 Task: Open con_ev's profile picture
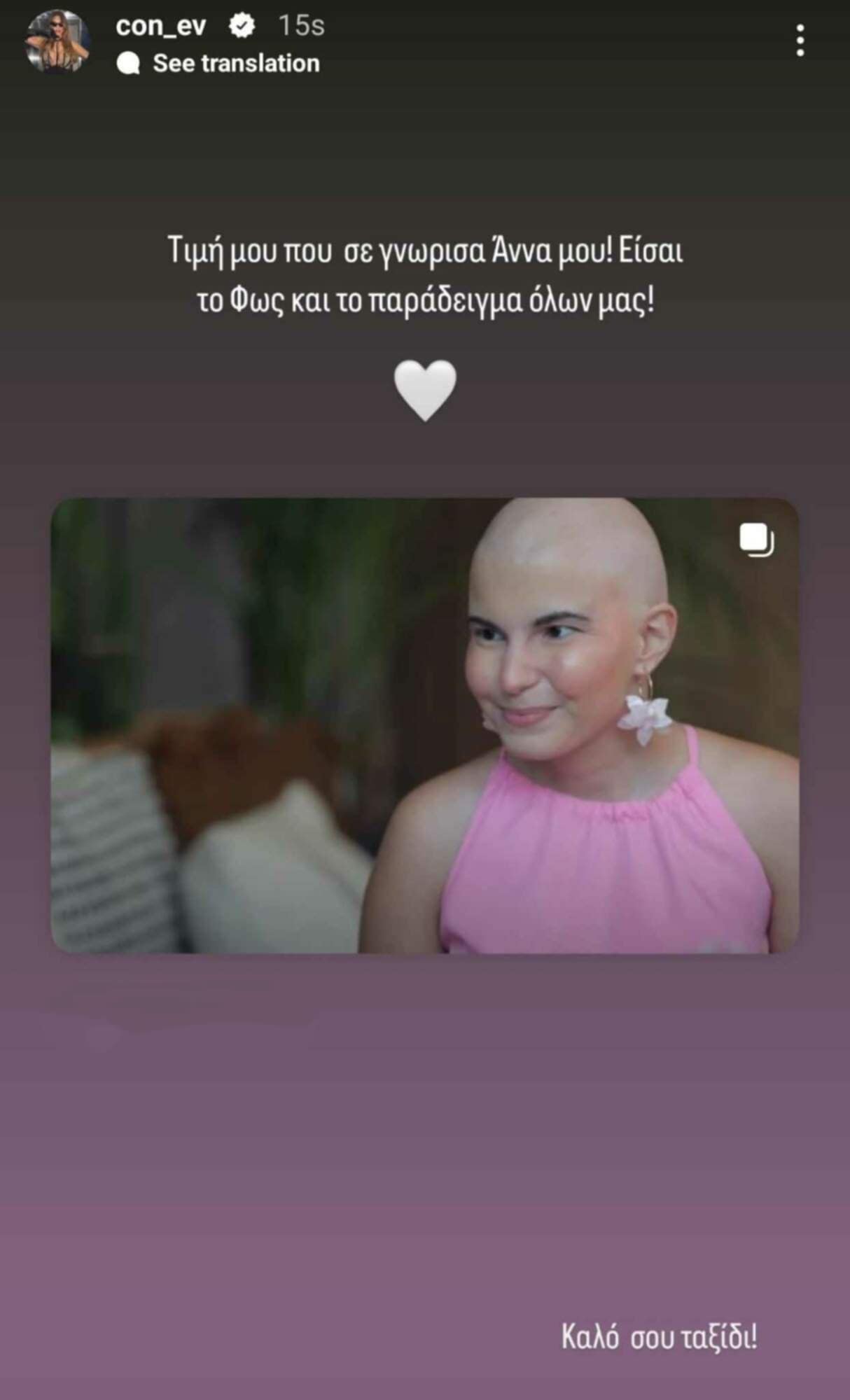pos(57,42)
